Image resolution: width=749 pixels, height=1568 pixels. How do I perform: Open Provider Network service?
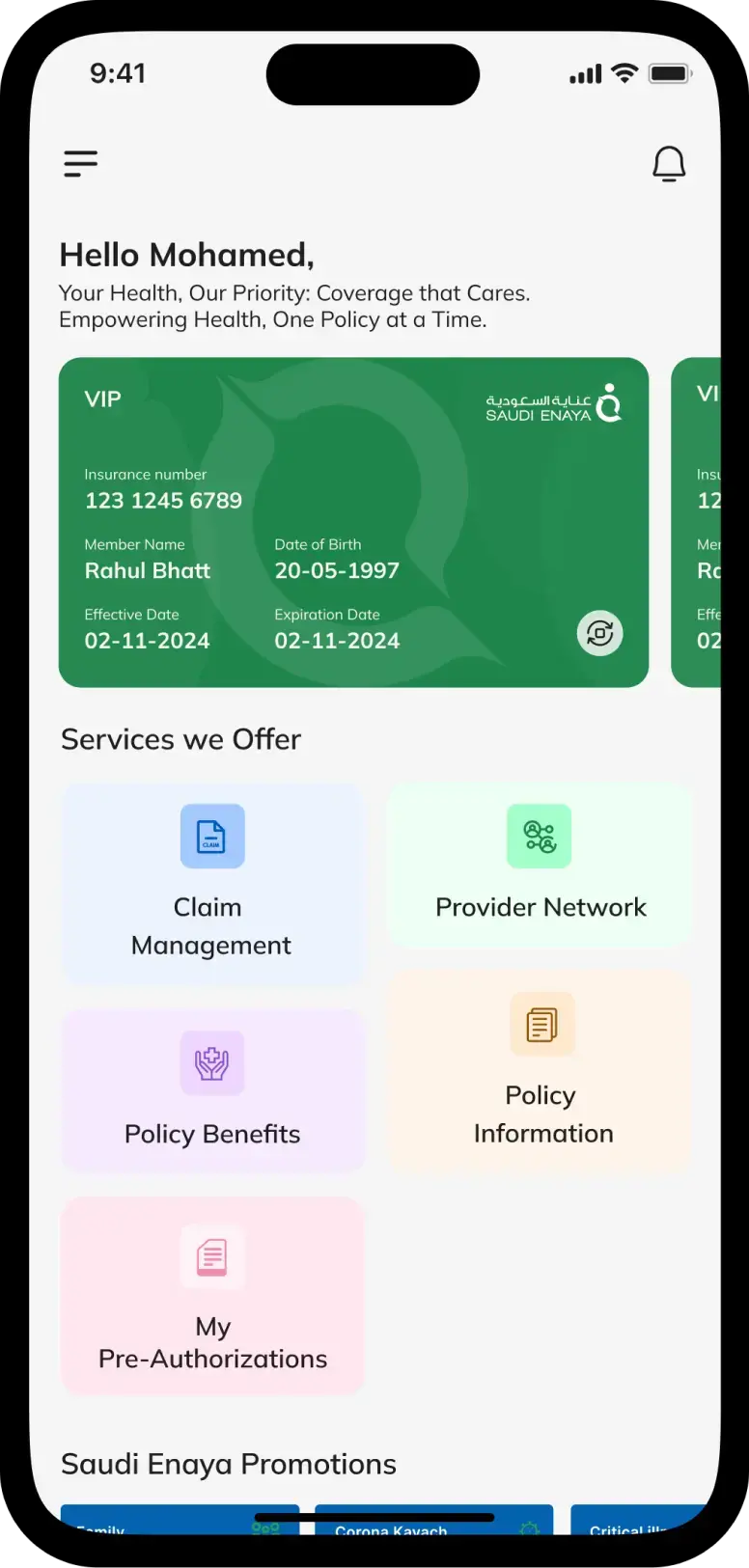(x=540, y=866)
